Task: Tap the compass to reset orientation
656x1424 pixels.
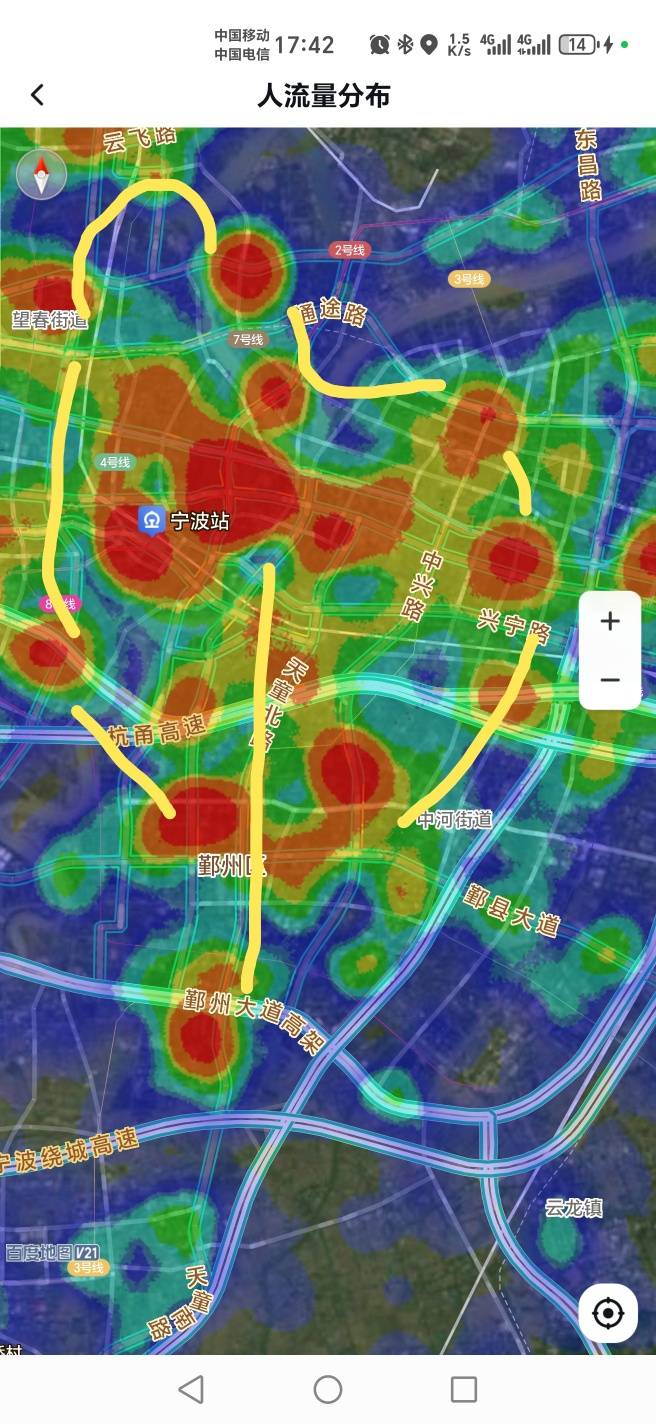Action: 41,175
